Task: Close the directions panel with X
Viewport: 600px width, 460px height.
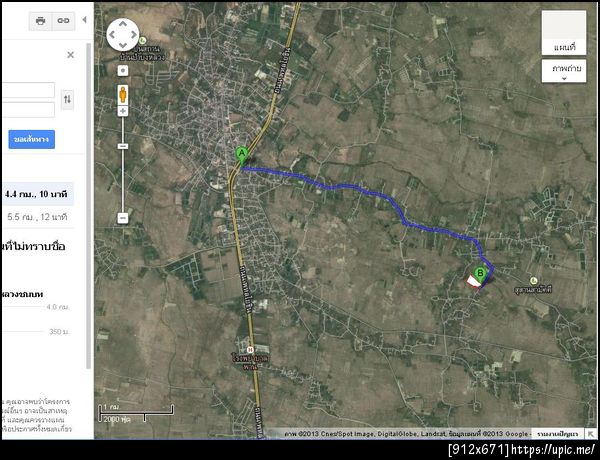Action: 70,55
